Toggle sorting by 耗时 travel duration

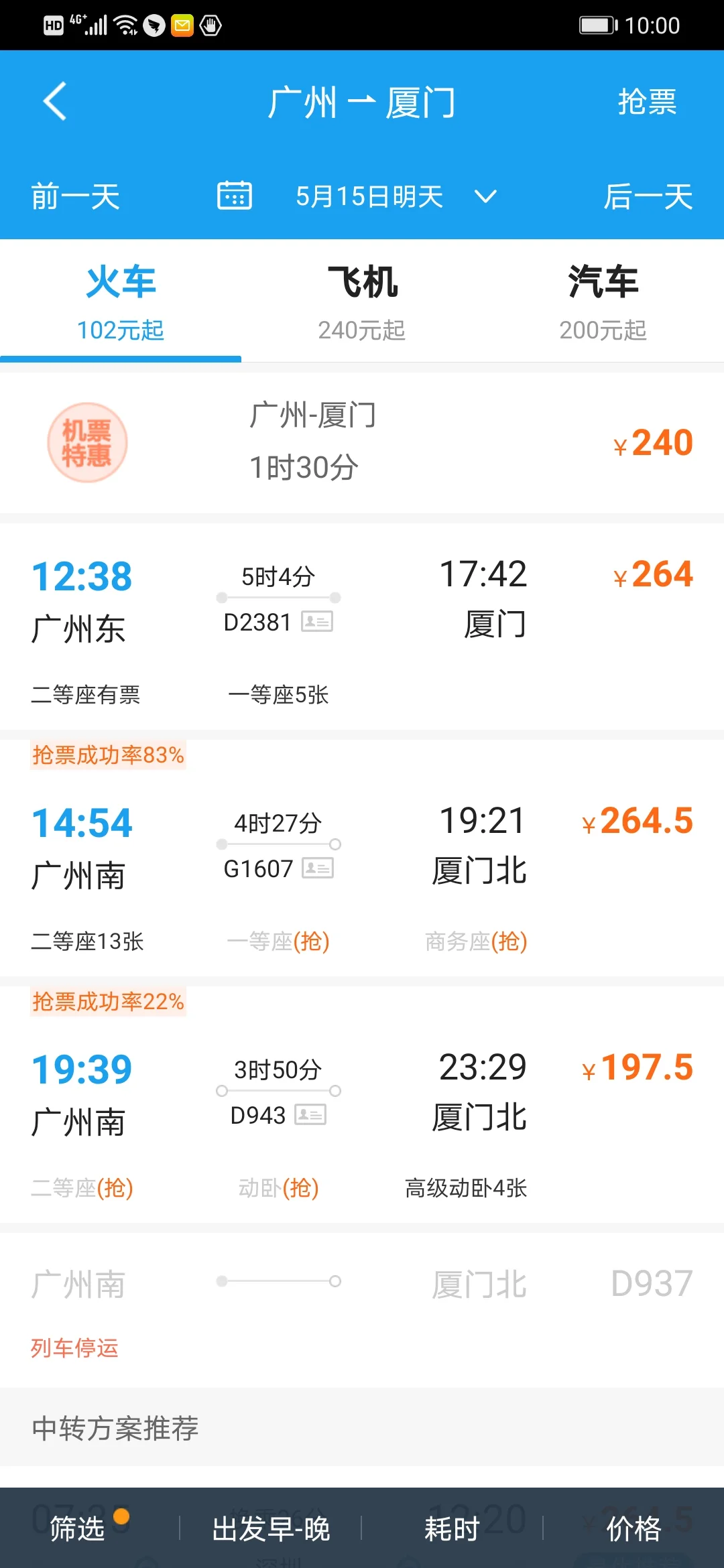450,1529
